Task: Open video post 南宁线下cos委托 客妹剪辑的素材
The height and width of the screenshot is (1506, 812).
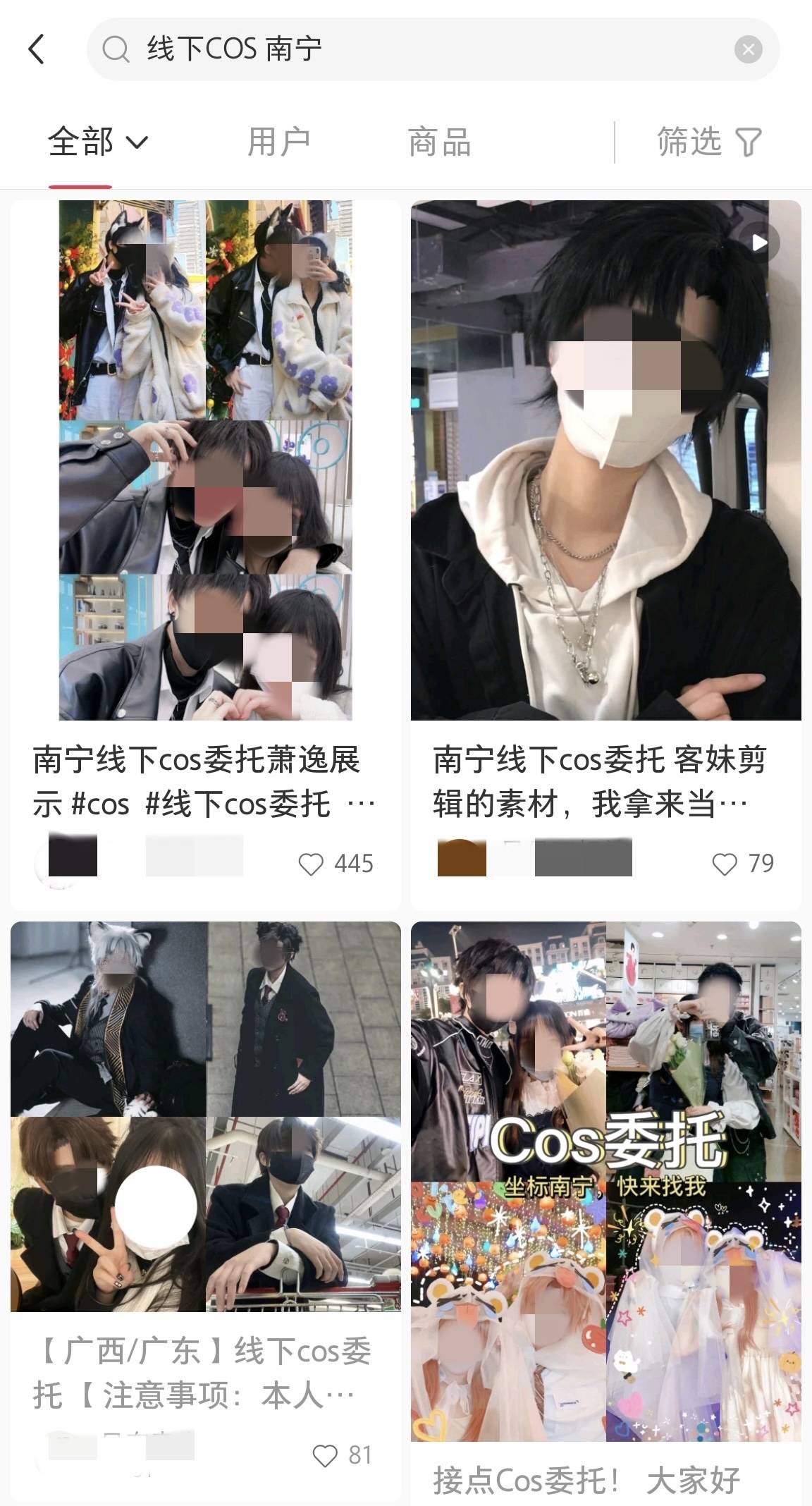Action: (x=605, y=460)
